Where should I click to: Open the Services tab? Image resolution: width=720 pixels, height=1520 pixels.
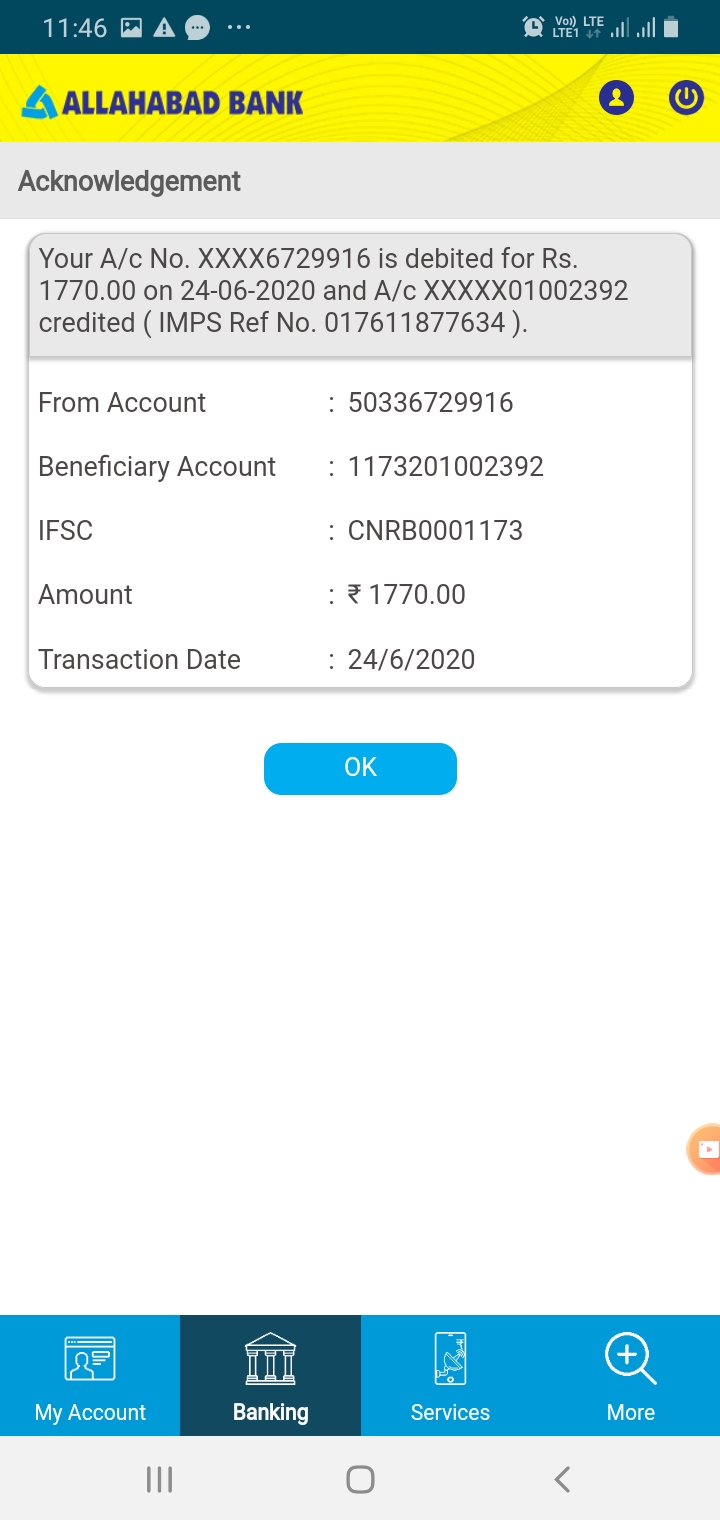click(450, 1376)
